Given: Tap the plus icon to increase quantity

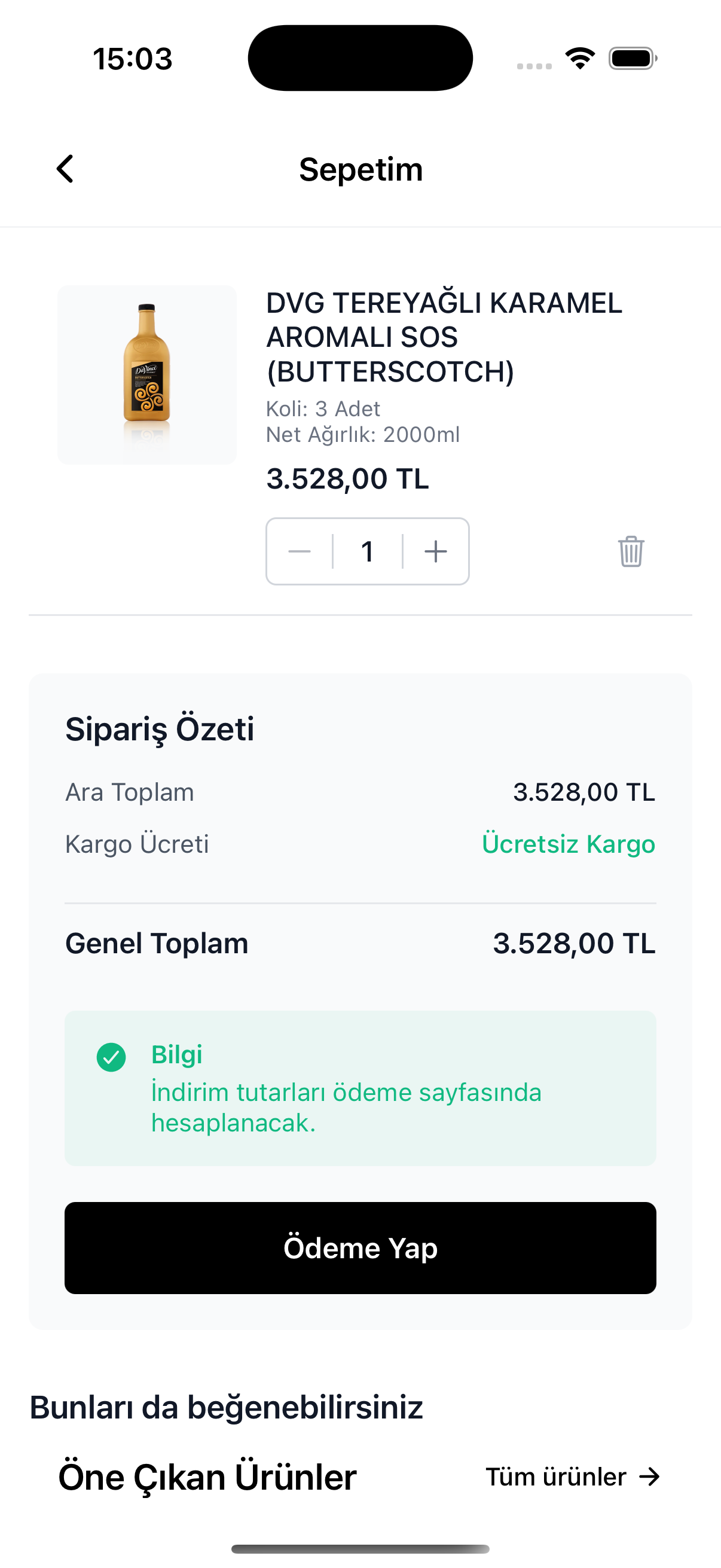Looking at the screenshot, I should pyautogui.click(x=435, y=551).
